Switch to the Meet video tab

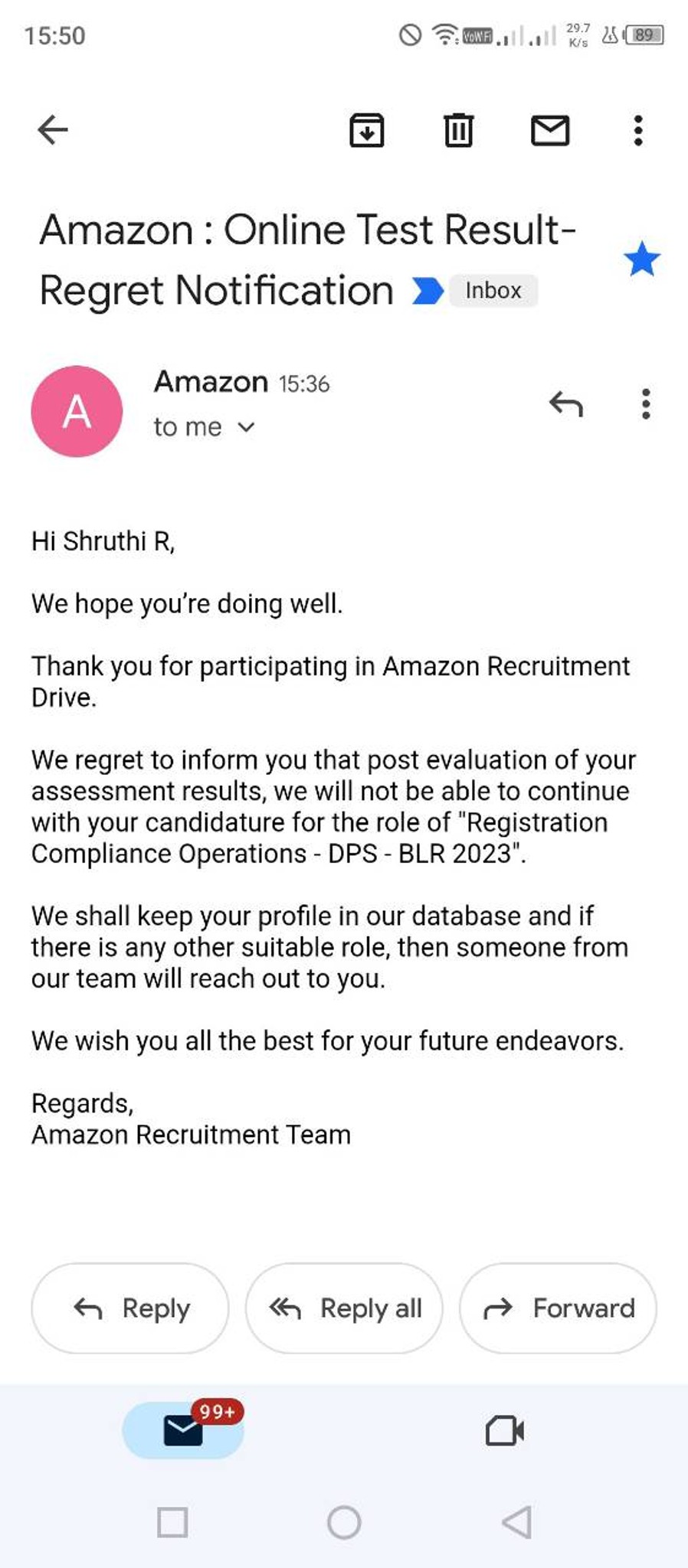[505, 1430]
